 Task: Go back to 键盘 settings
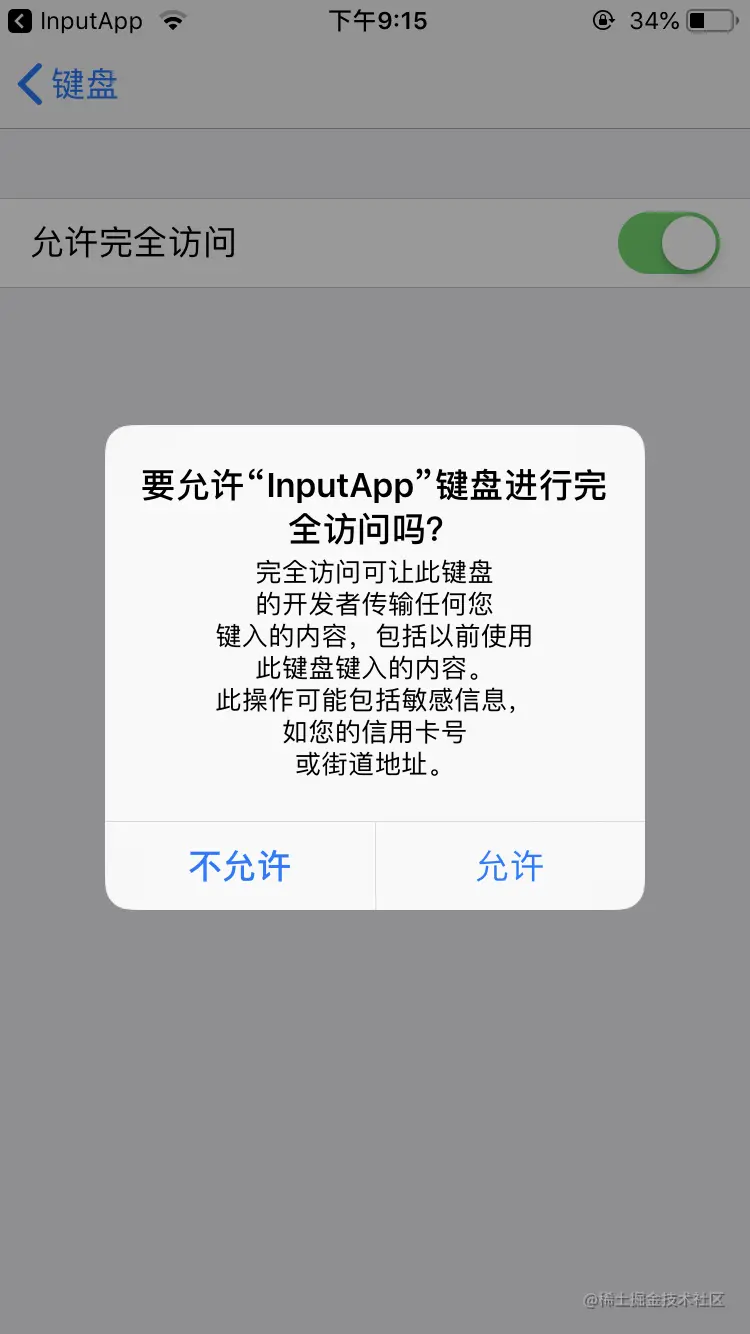[x=68, y=85]
